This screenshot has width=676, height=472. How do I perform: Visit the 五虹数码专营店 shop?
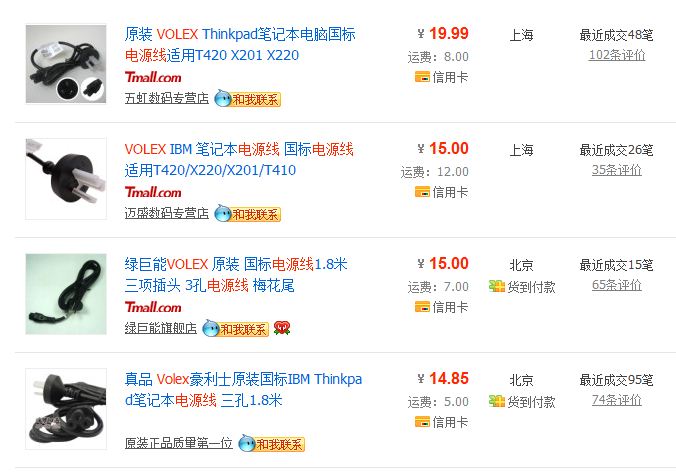click(166, 99)
